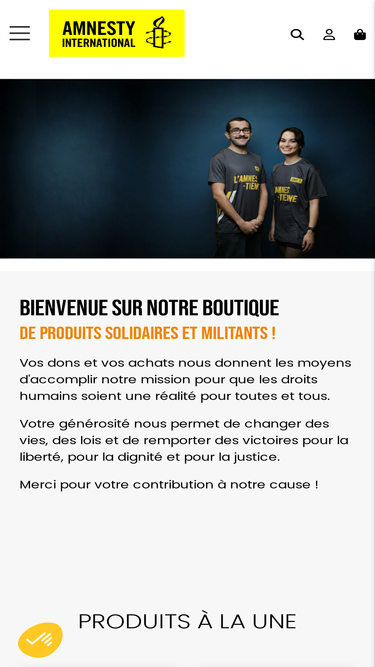Image resolution: width=375 pixels, height=667 pixels.
Task: View the shopping bag
Action: pyautogui.click(x=360, y=34)
